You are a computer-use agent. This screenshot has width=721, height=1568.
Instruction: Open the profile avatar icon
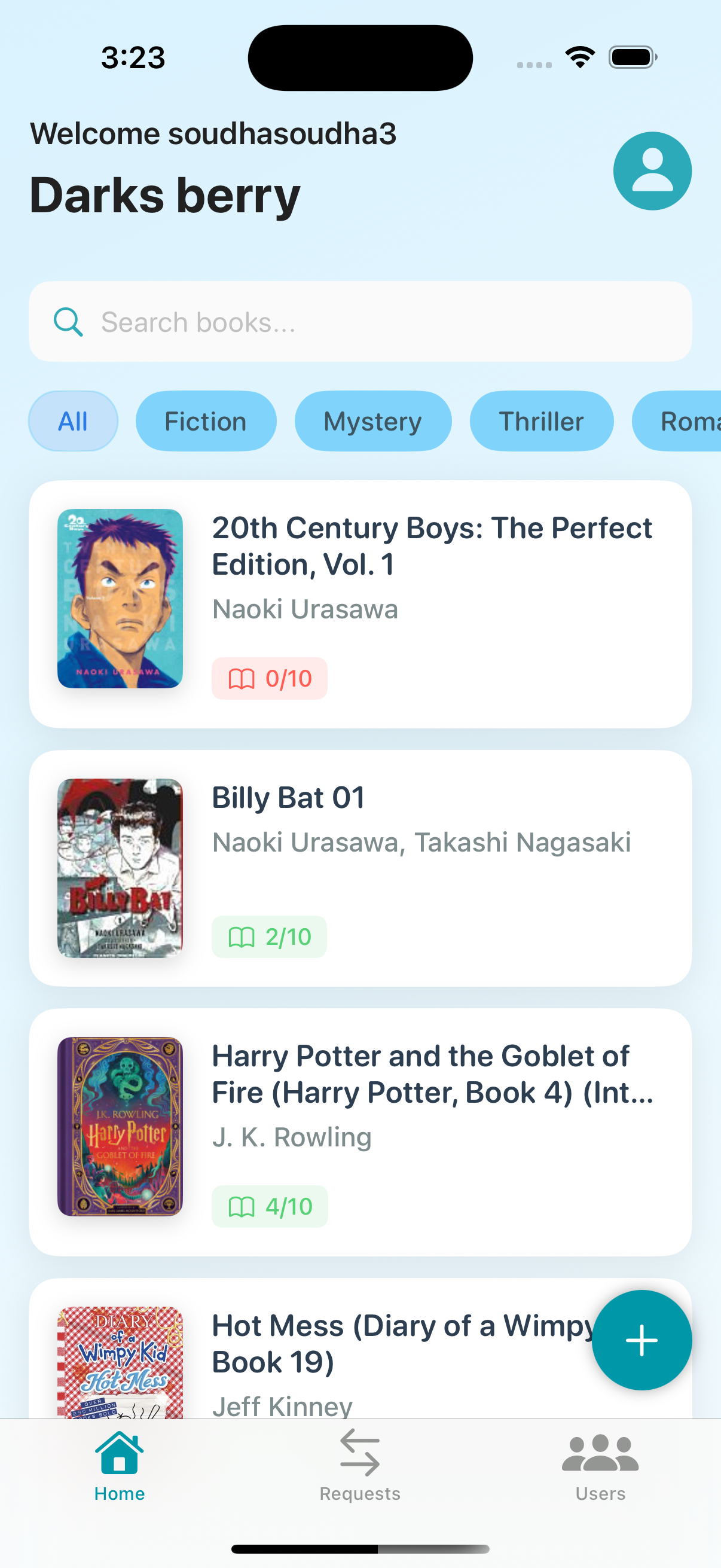tap(652, 171)
